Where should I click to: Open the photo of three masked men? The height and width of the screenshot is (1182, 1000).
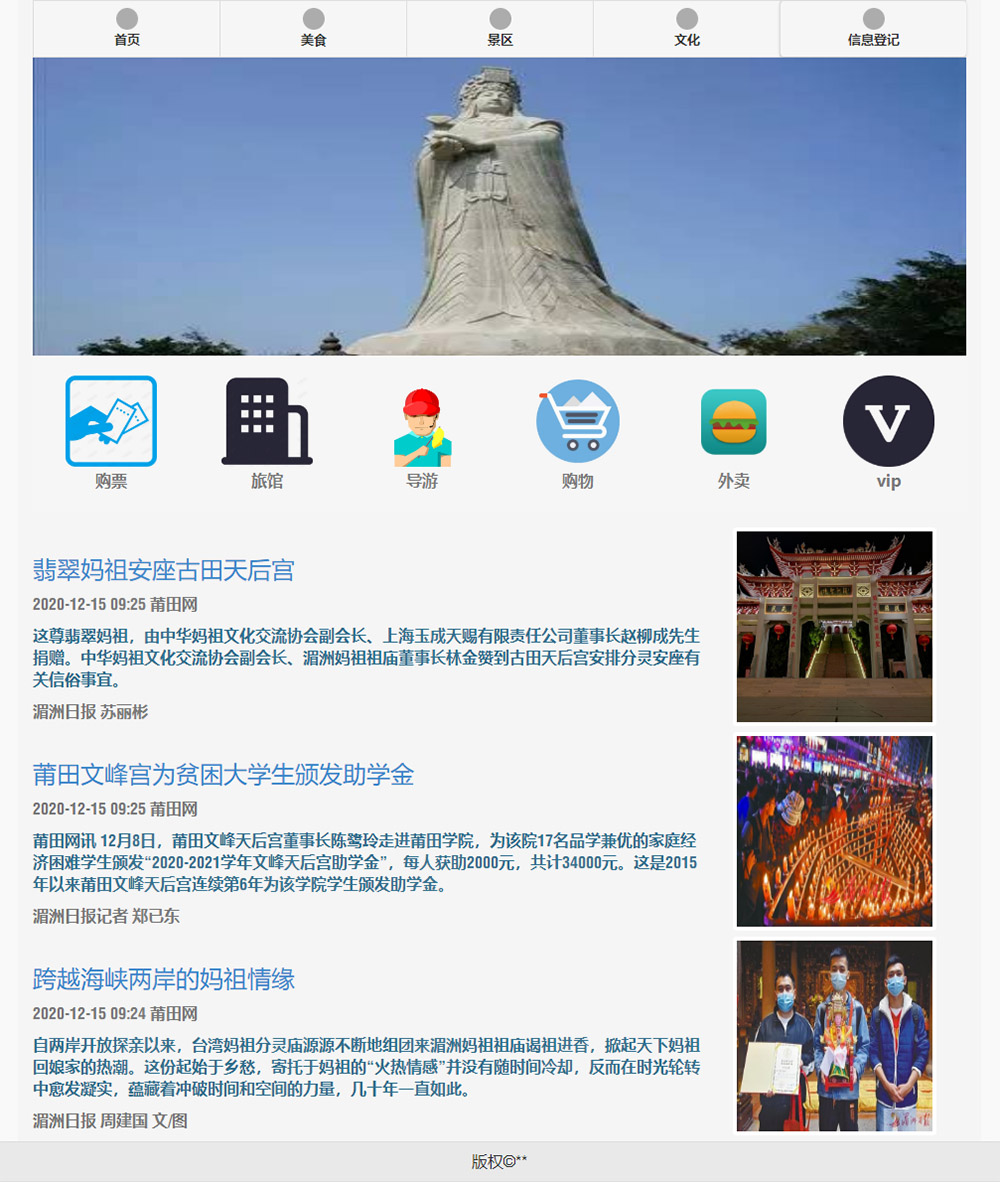(834, 1035)
